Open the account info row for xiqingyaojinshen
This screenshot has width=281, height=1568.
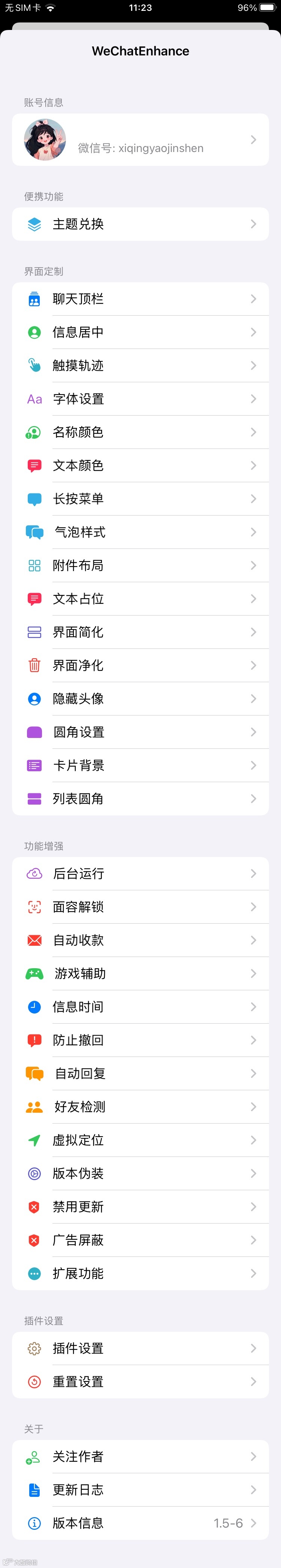140,140
